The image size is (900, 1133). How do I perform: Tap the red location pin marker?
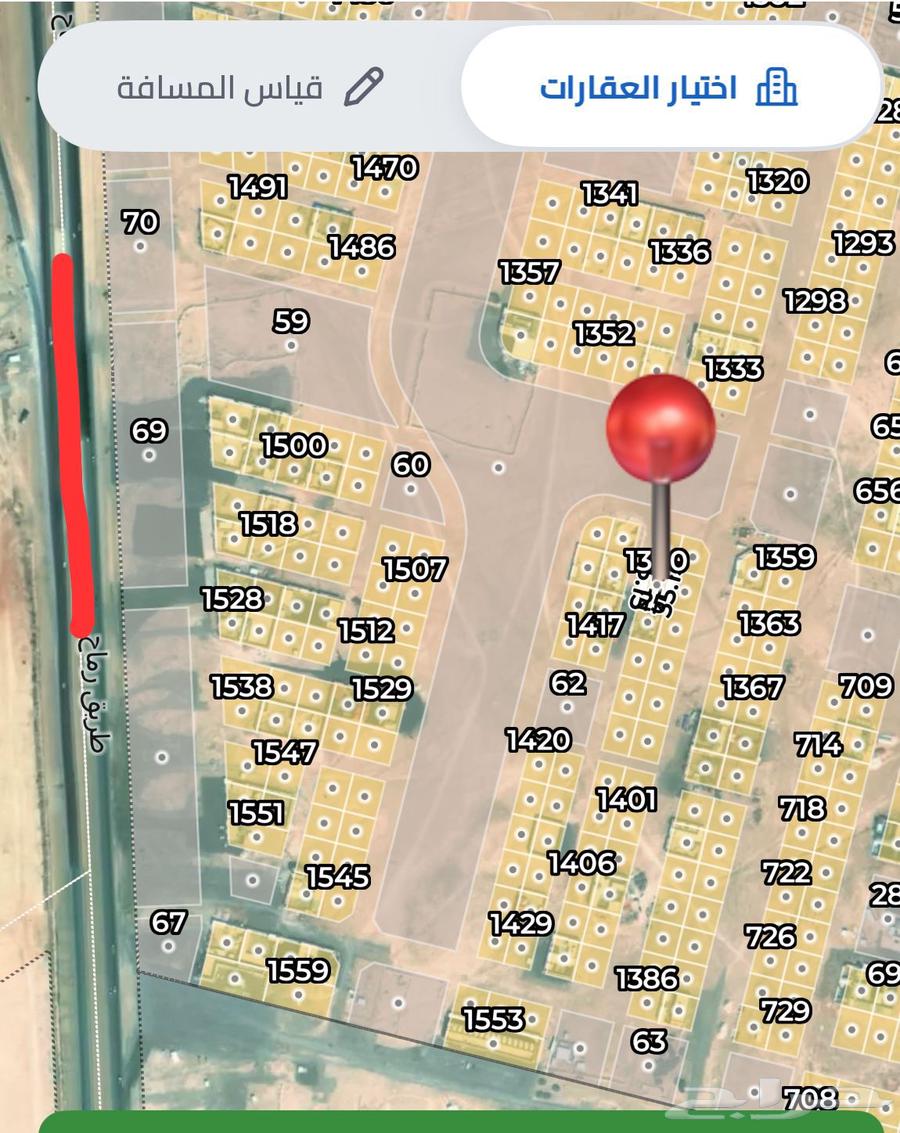660,425
